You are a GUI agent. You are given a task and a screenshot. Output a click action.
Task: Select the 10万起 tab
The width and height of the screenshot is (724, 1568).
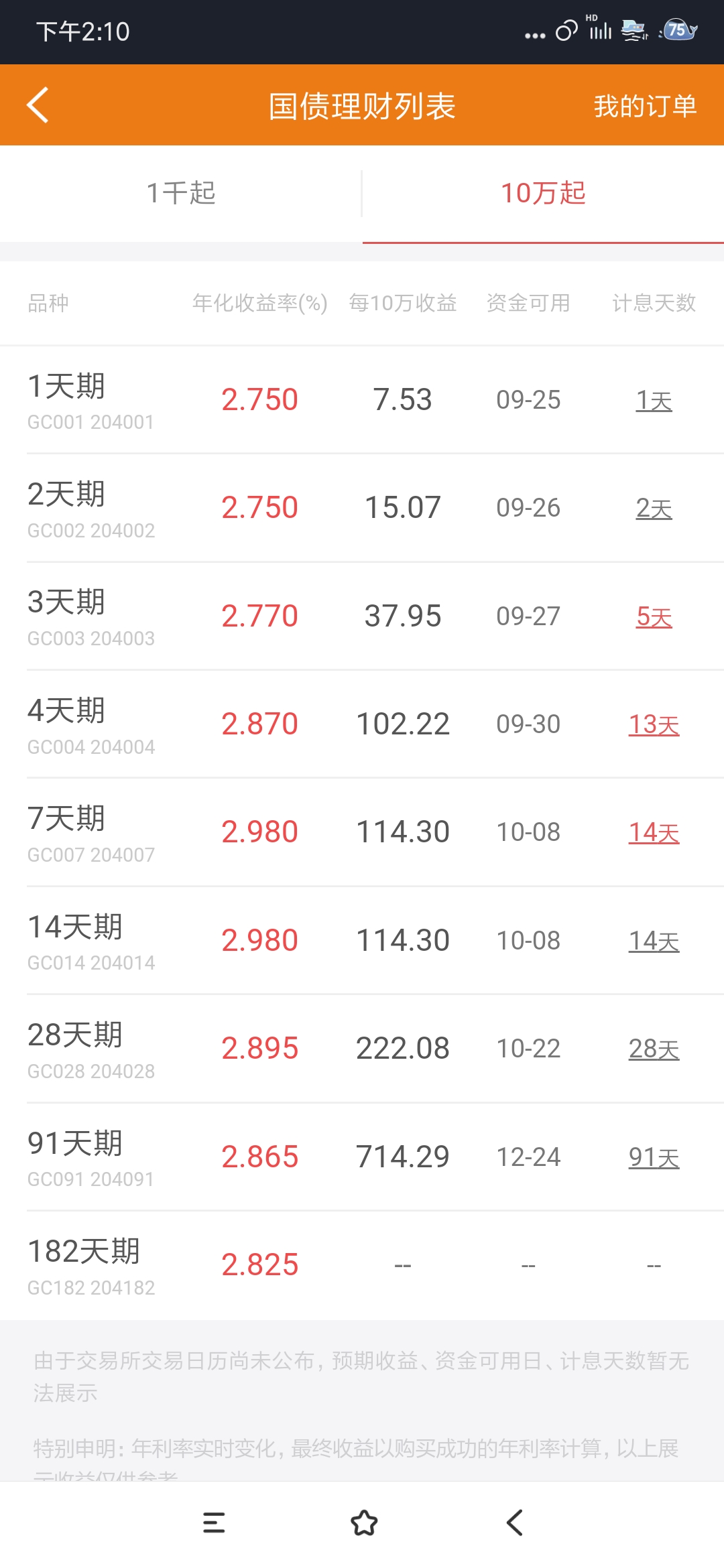pos(543,194)
